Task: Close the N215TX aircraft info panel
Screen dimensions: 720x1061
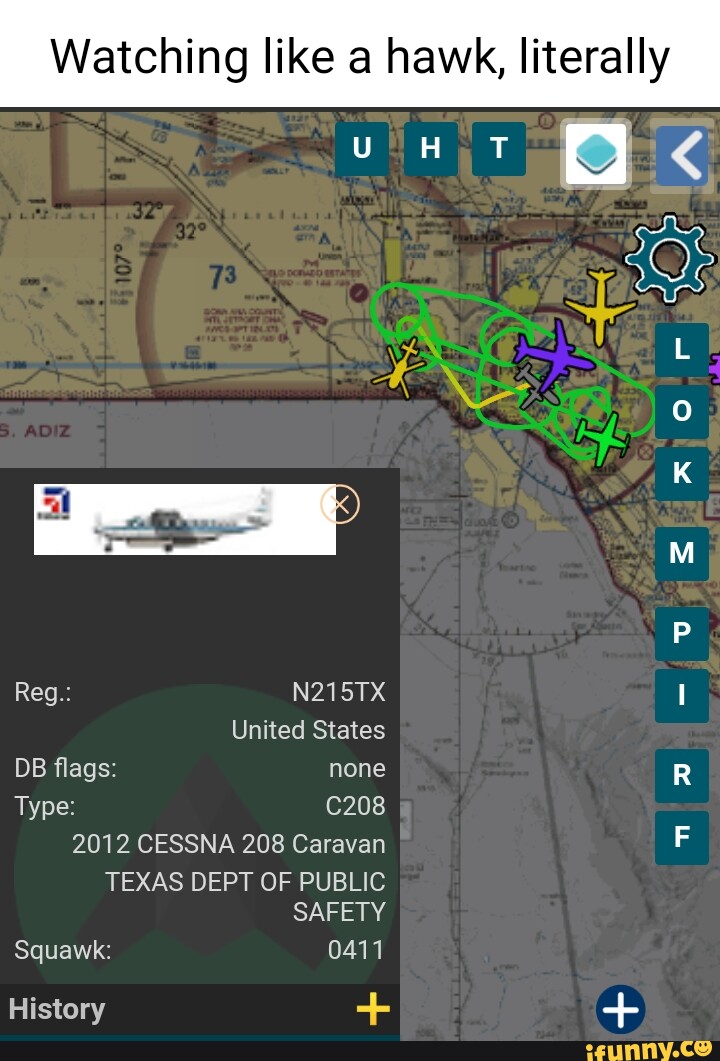Action: tap(340, 504)
